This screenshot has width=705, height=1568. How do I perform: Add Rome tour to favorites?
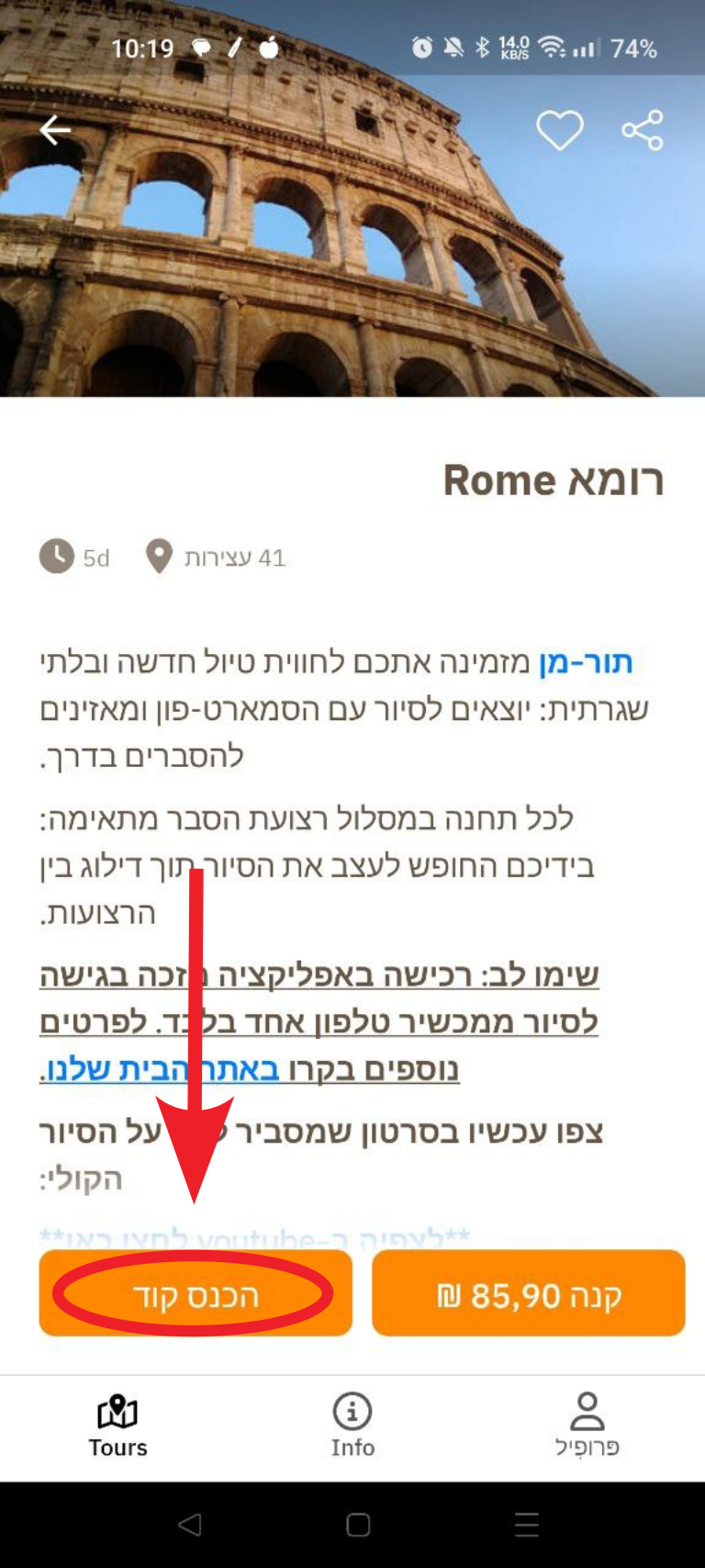pyautogui.click(x=560, y=130)
